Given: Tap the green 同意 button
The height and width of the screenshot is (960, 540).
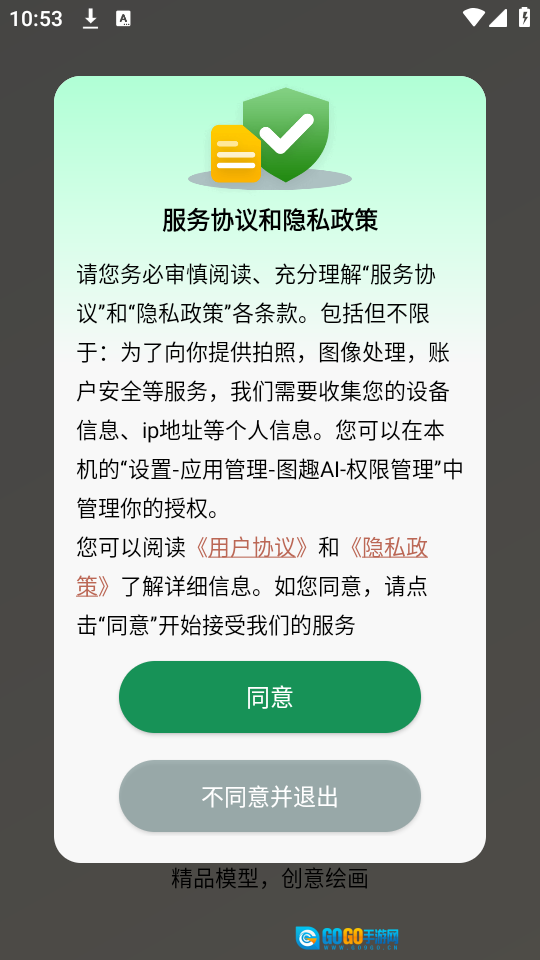Looking at the screenshot, I should 269,697.
